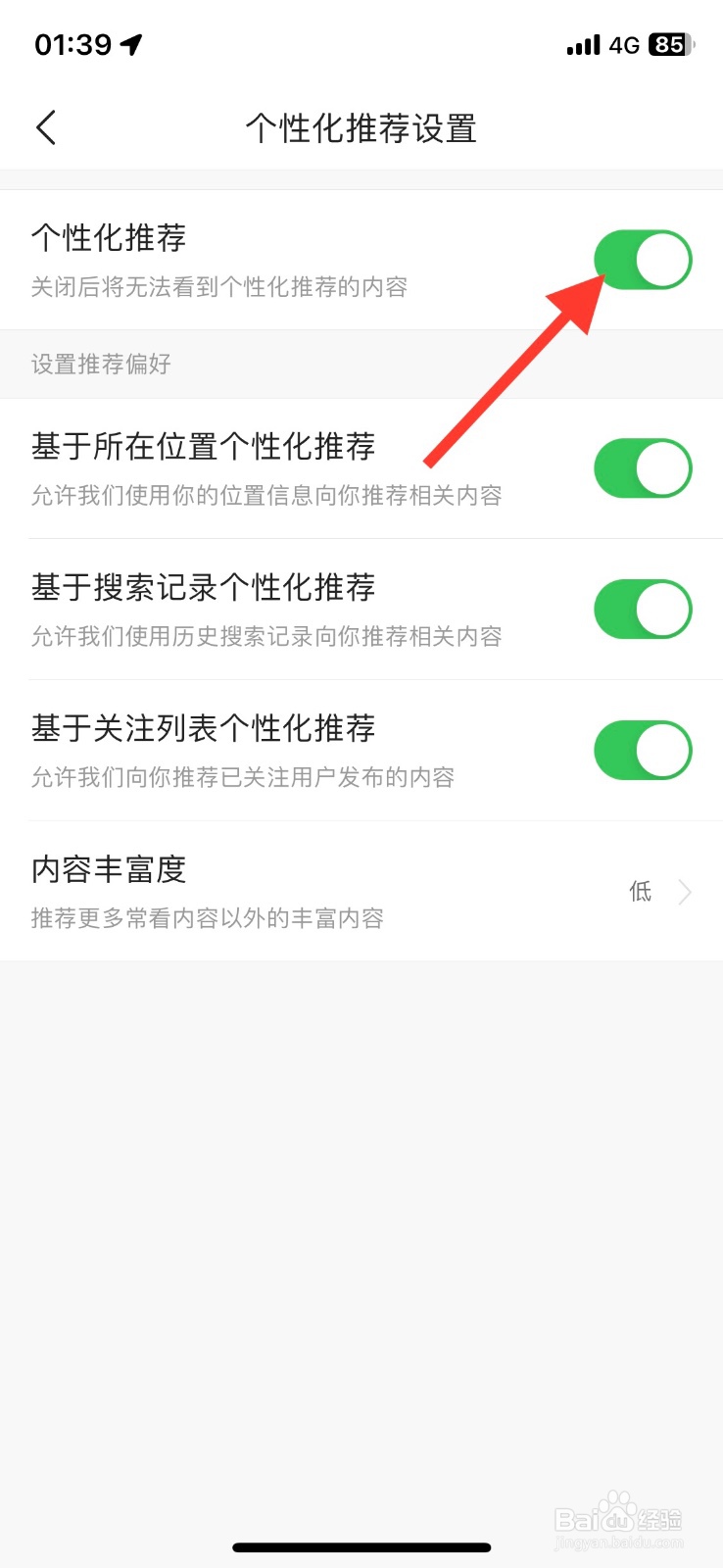The height and width of the screenshot is (1568, 723).
Task: Tap the back arrow to return
Action: coord(44,127)
